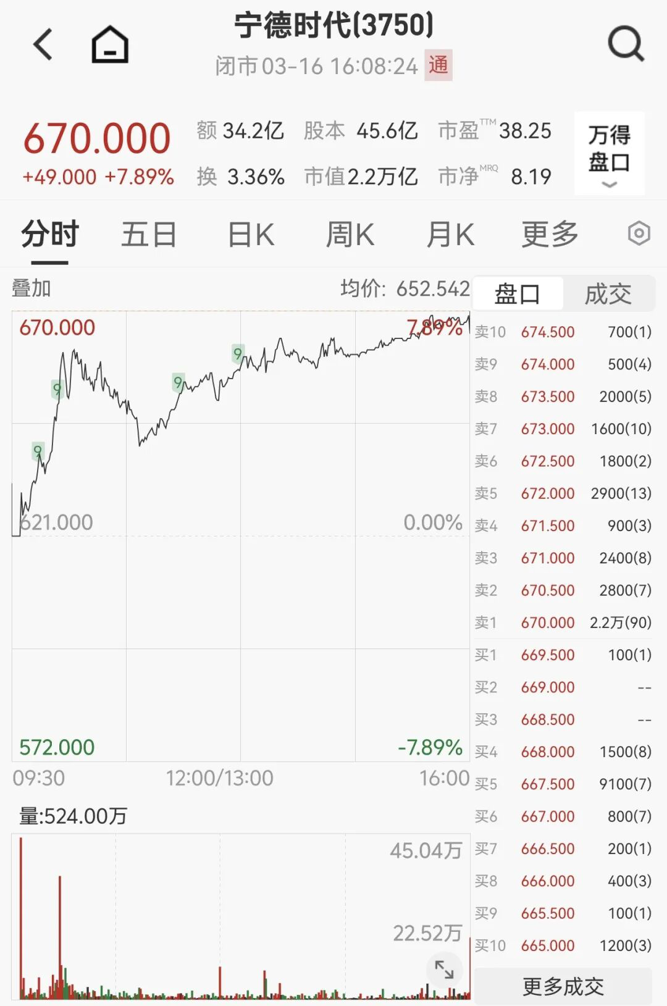Expand the chart to full screen
This screenshot has height=1006, width=667.
443,969
